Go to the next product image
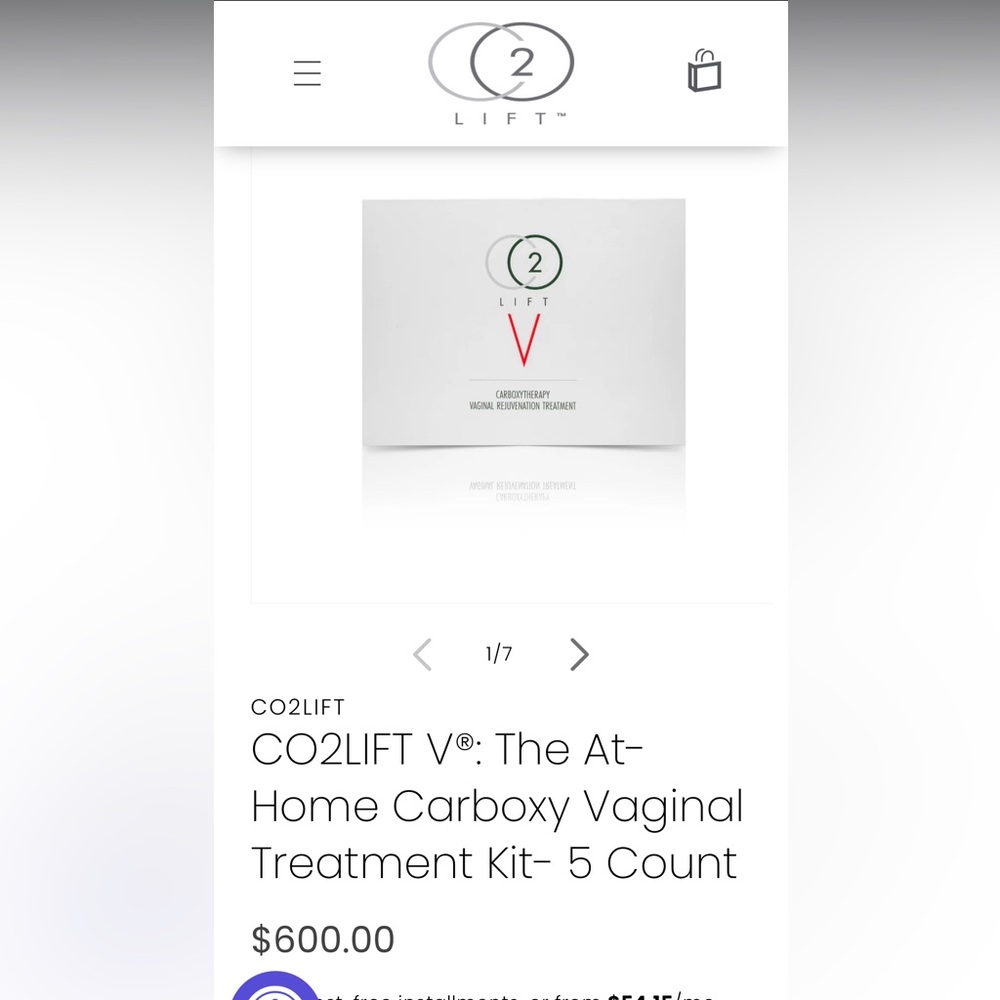 [579, 655]
